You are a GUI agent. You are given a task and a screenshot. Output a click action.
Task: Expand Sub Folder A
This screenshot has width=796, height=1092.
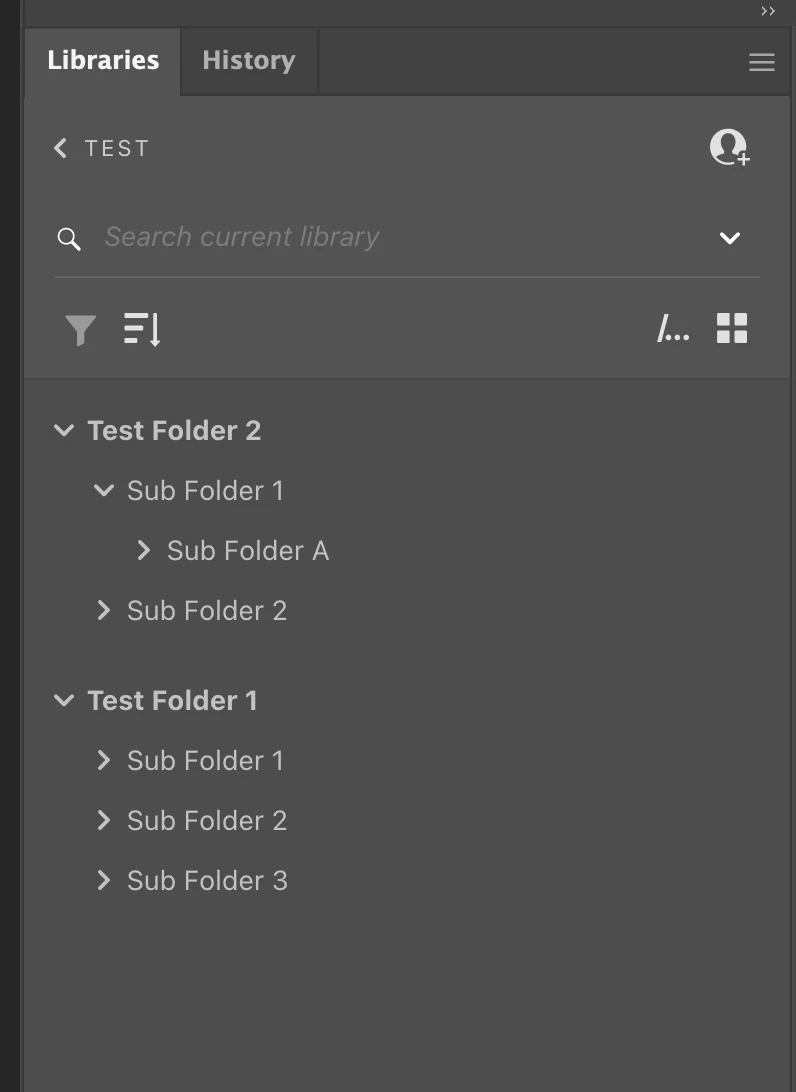[144, 551]
